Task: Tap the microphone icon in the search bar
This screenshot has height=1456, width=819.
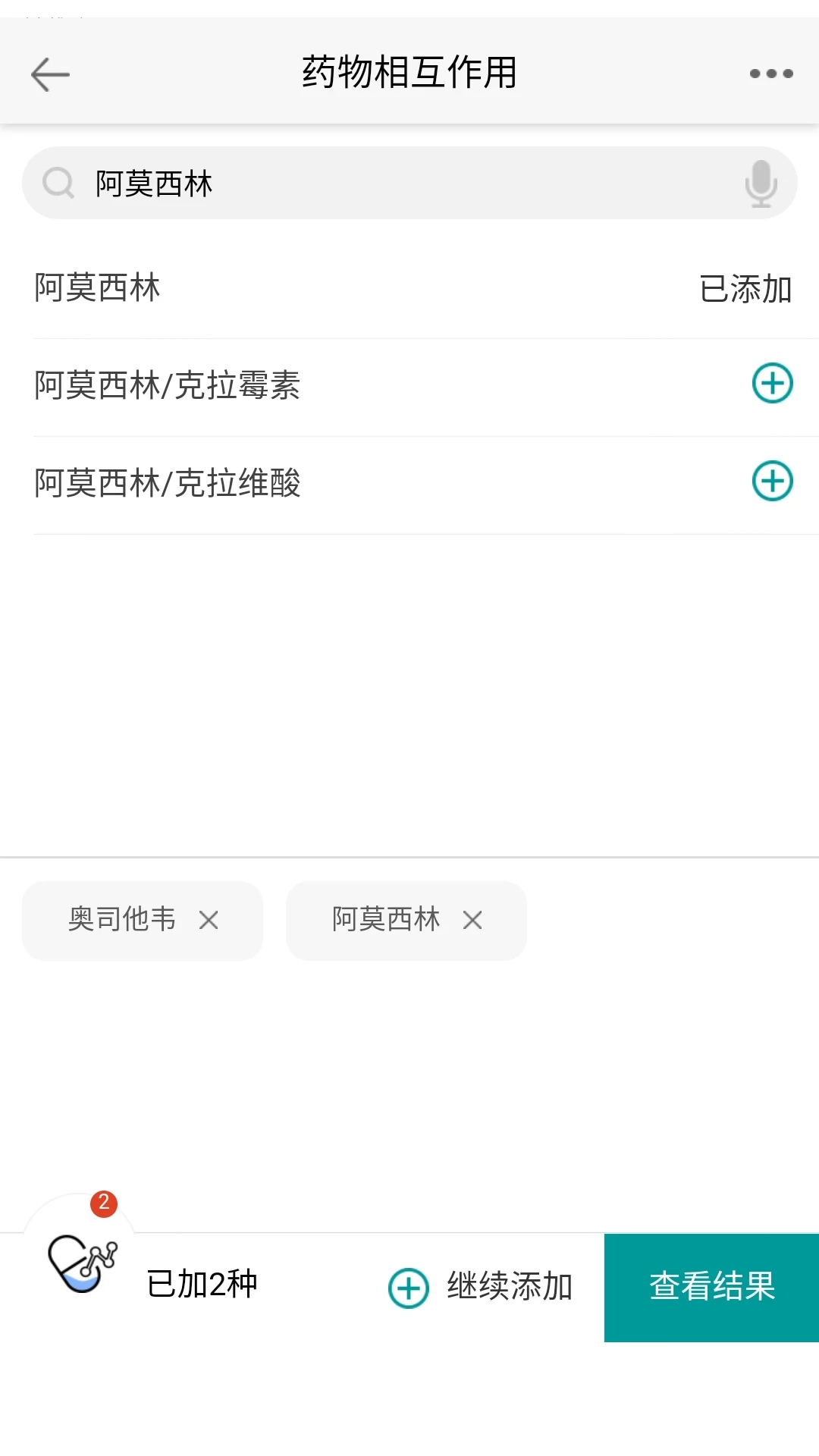Action: click(761, 184)
